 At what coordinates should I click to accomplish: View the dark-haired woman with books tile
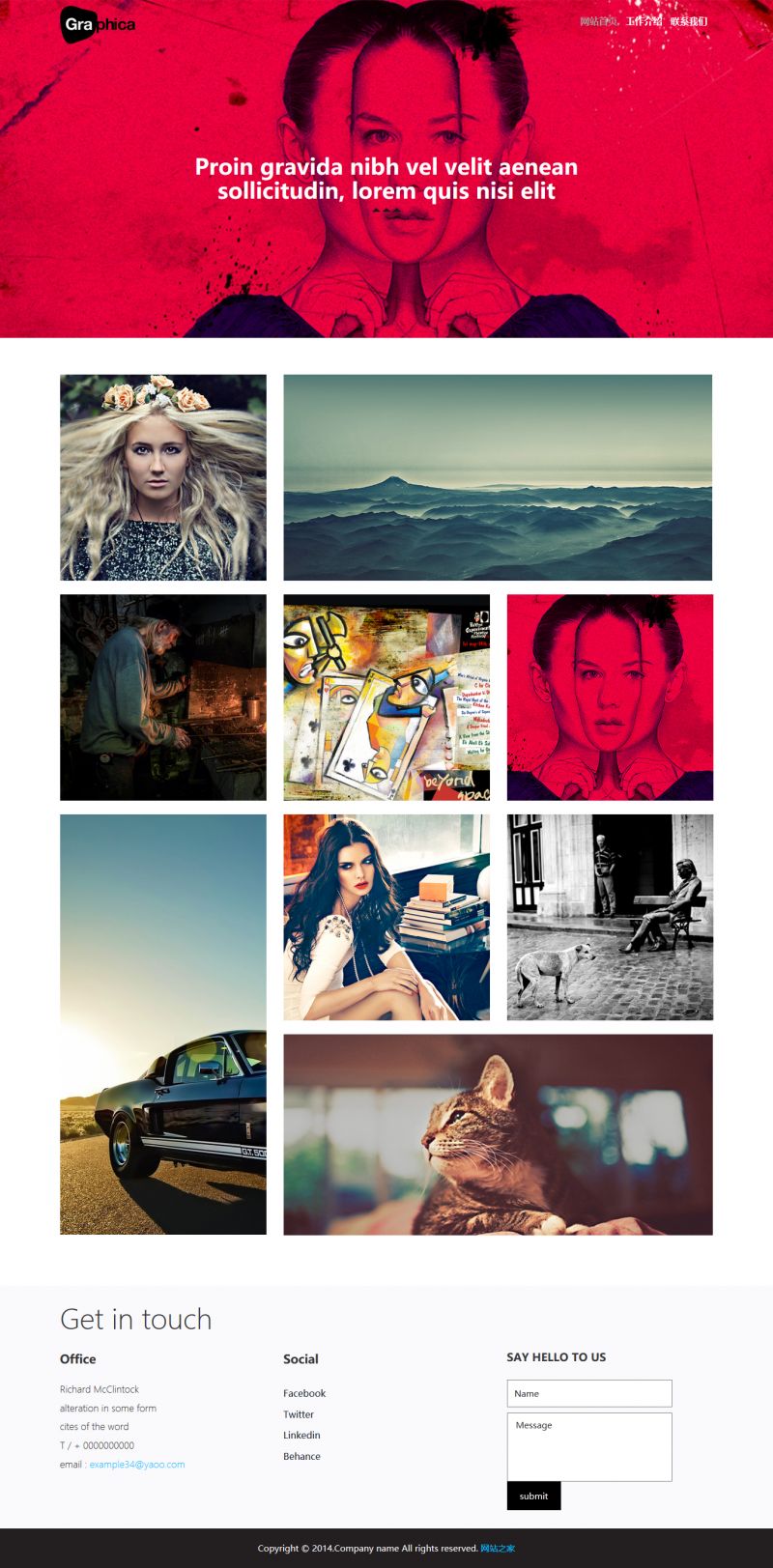386,918
